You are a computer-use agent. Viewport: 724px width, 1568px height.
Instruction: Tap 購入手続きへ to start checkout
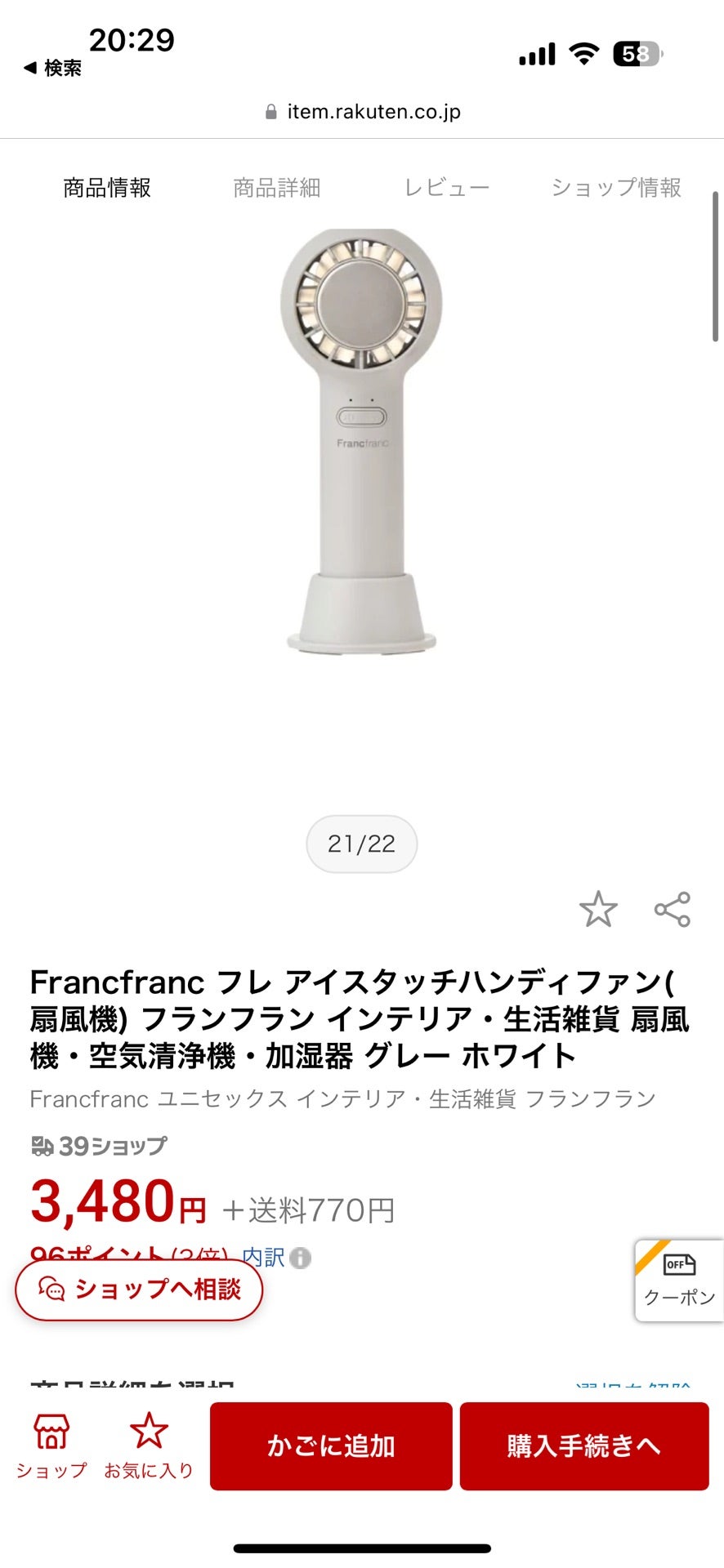tap(583, 1445)
